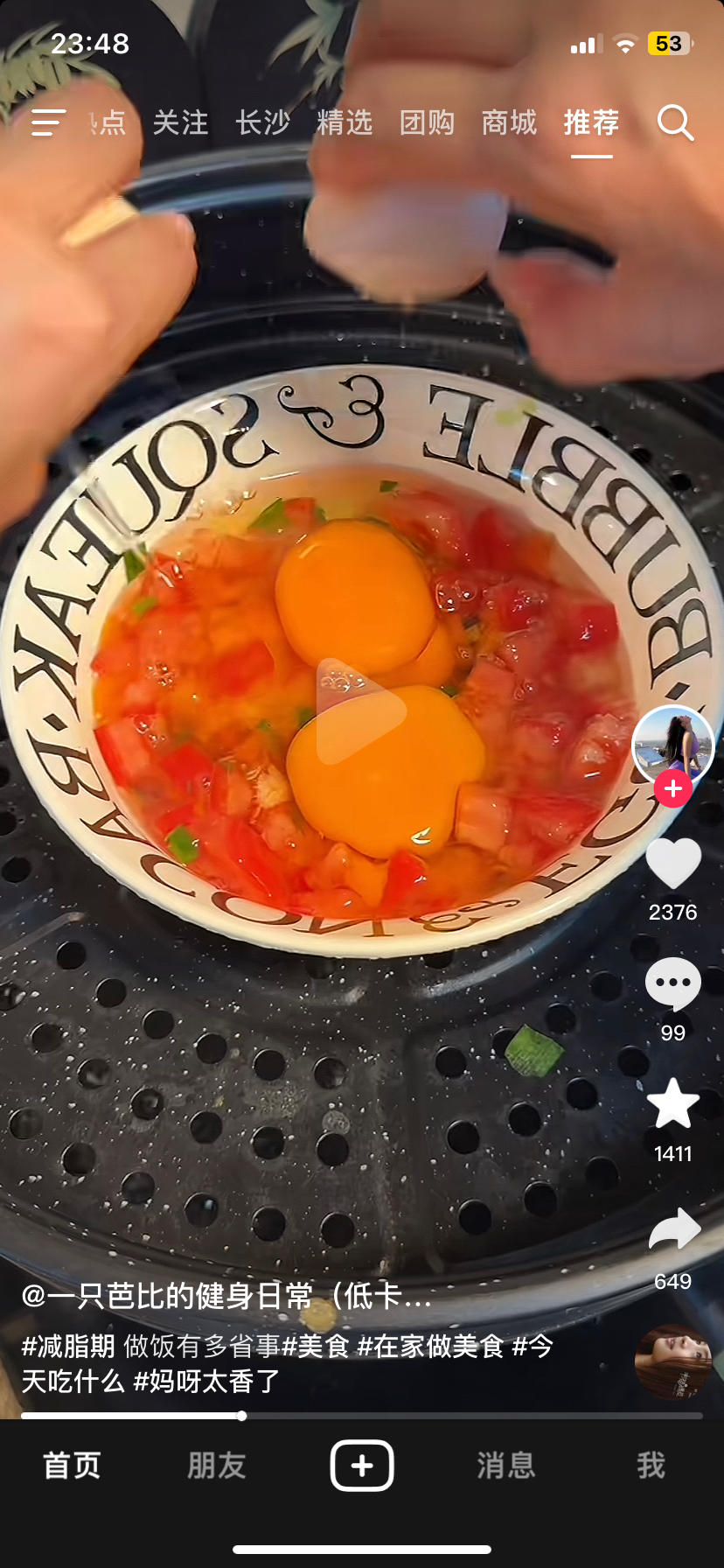Play the paused video

click(x=360, y=710)
